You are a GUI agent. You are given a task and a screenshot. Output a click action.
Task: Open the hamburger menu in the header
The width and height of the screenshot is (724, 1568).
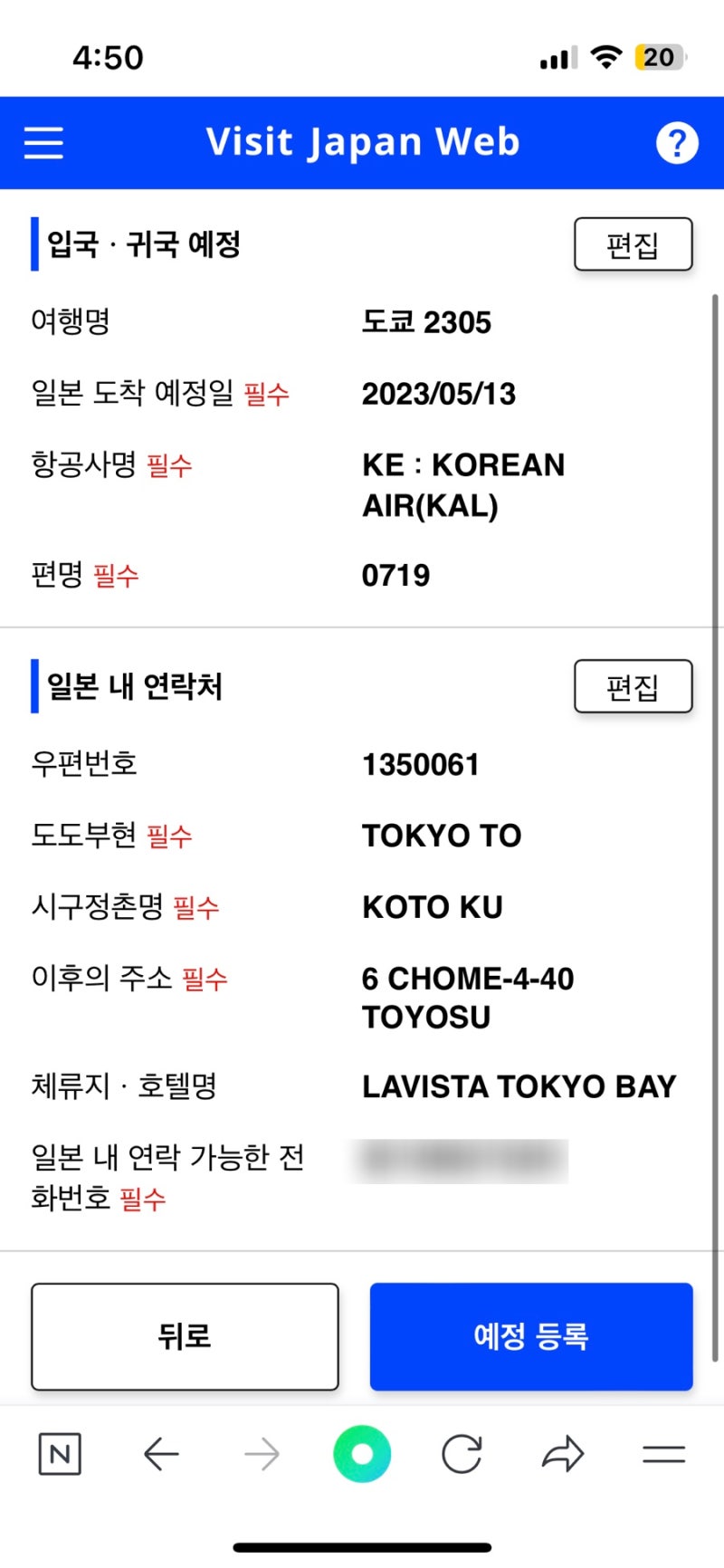pos(43,143)
